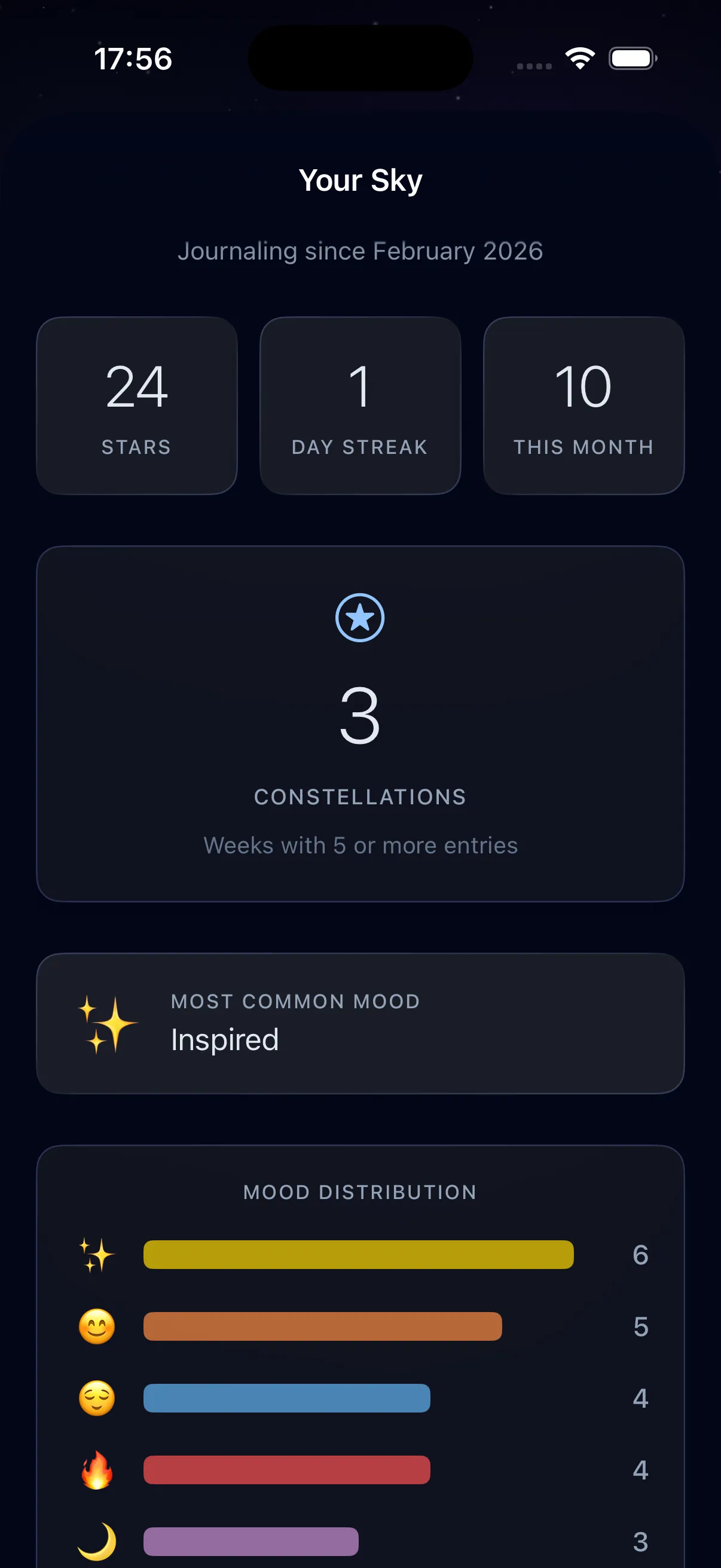Select the crescent moon mood icon
This screenshot has height=1568, width=721.
click(x=97, y=1539)
